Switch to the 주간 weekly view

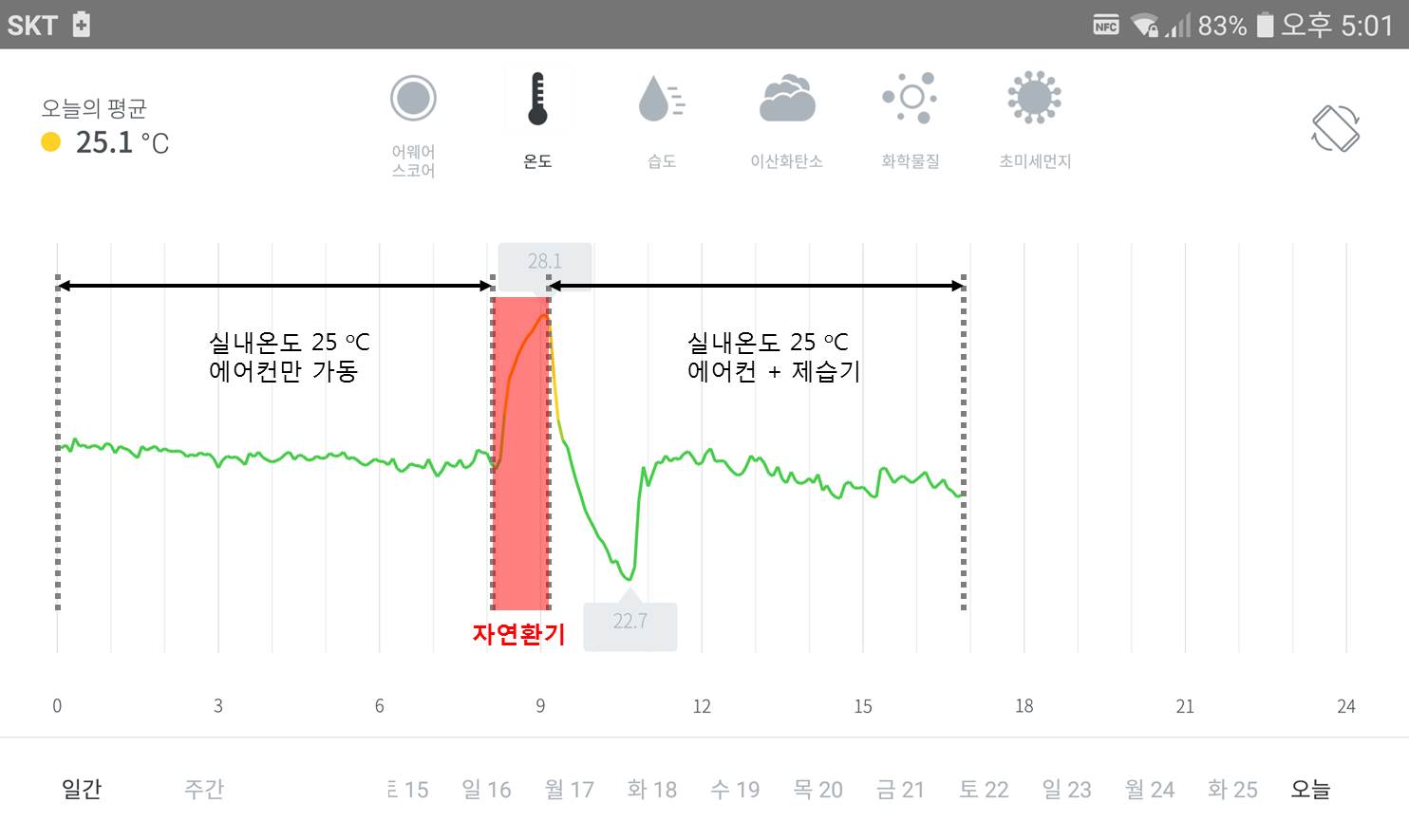click(x=204, y=789)
